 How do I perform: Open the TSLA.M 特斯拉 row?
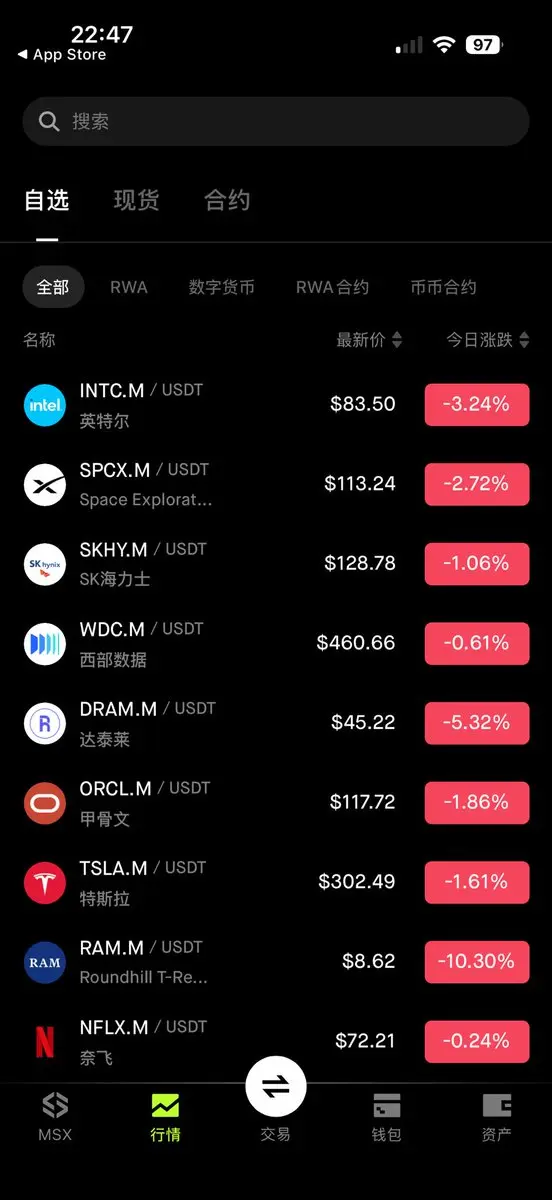click(276, 882)
